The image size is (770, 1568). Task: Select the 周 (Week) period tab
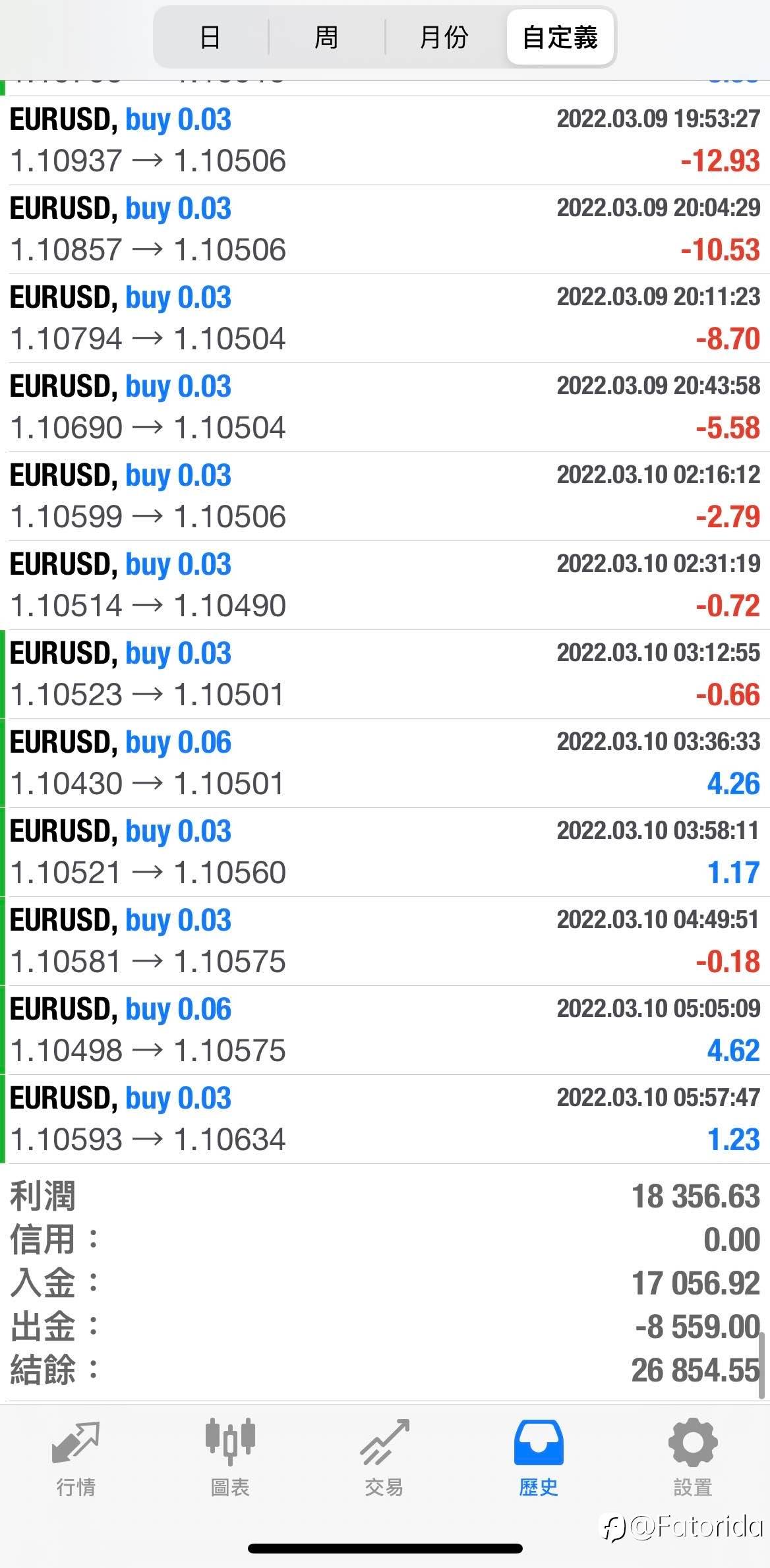tap(326, 38)
